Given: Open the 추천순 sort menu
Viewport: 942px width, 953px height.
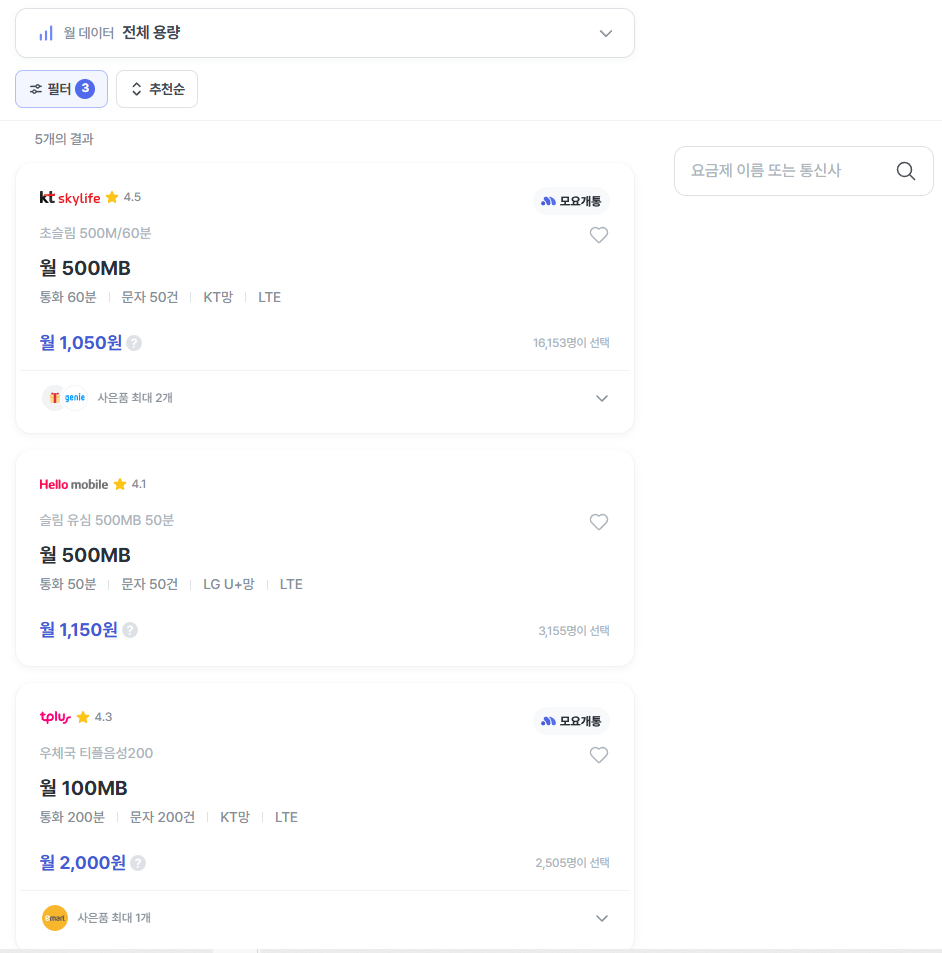Looking at the screenshot, I should pos(156,88).
